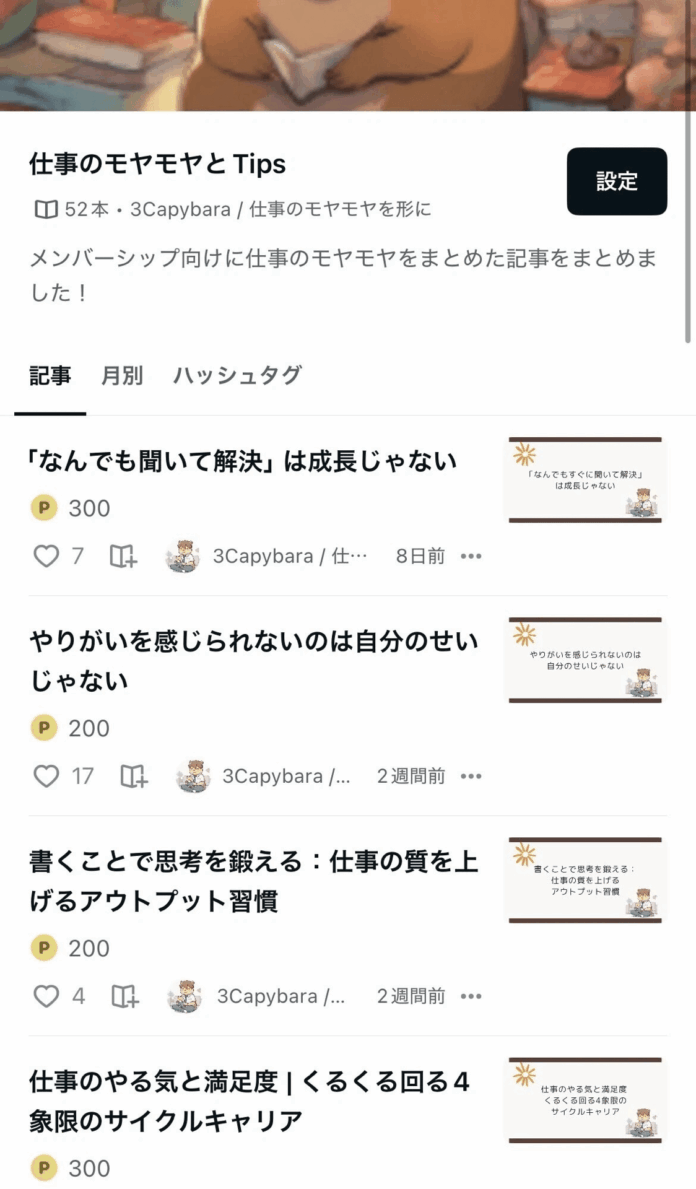Switch to the 月別 tab
This screenshot has height=1189, width=696.
(x=122, y=375)
